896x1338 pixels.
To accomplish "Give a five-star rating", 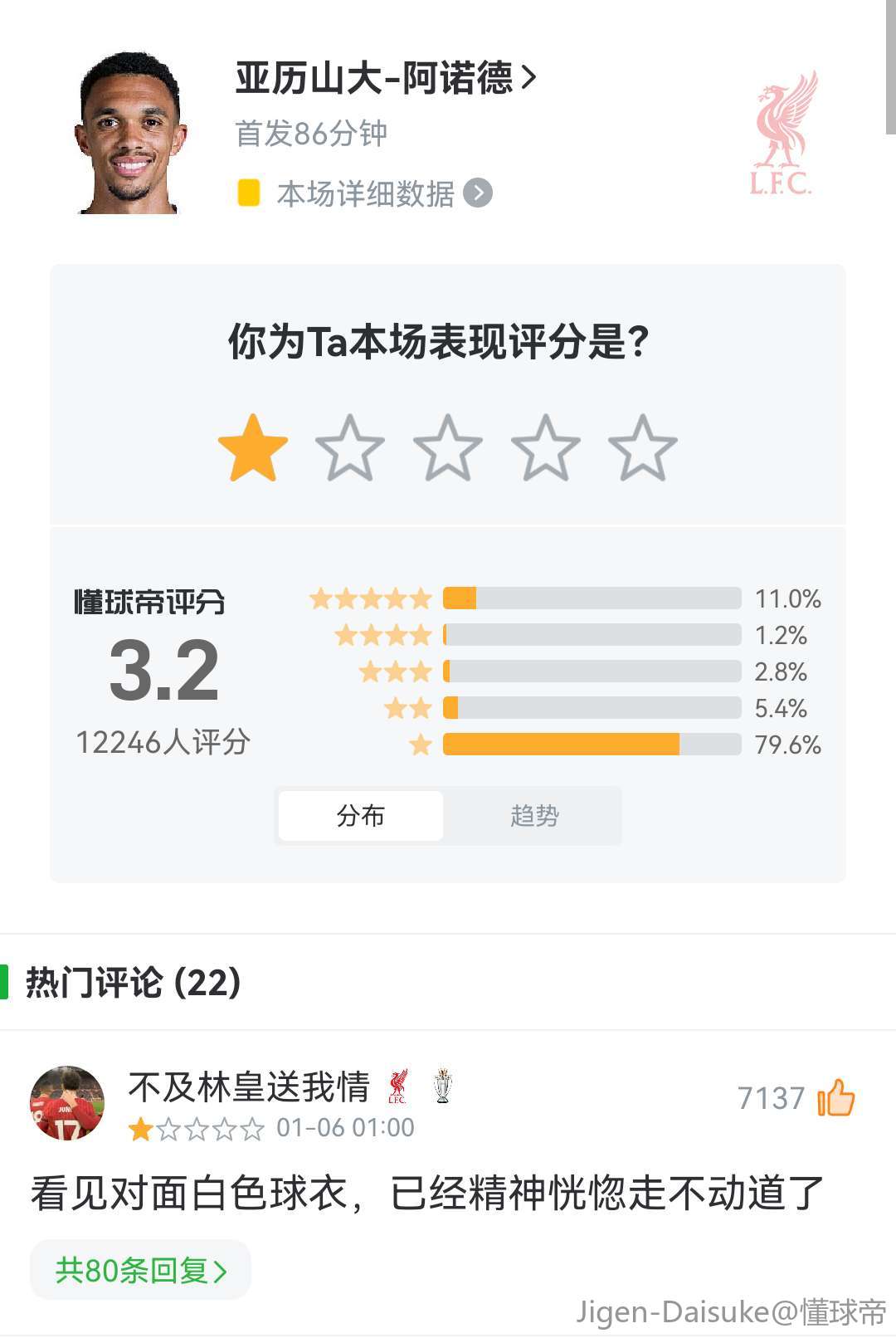I will point(643,448).
